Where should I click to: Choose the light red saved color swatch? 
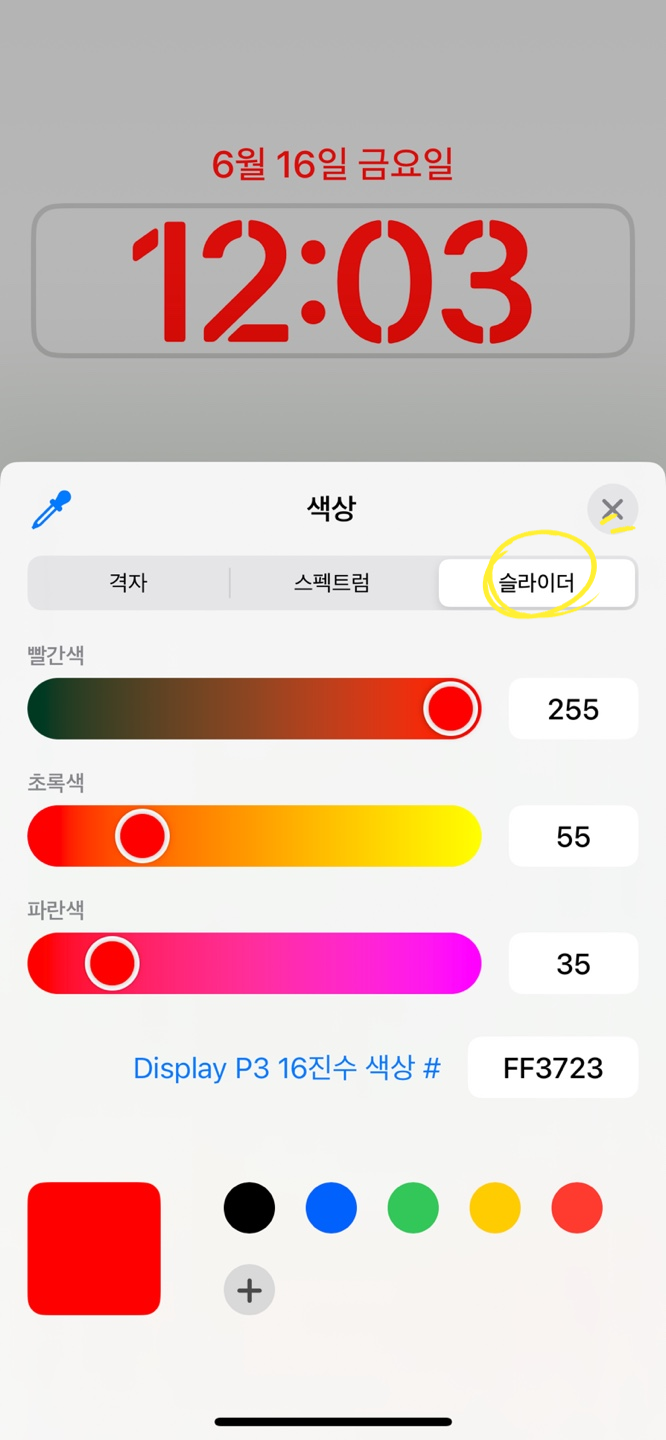[x=577, y=1207]
